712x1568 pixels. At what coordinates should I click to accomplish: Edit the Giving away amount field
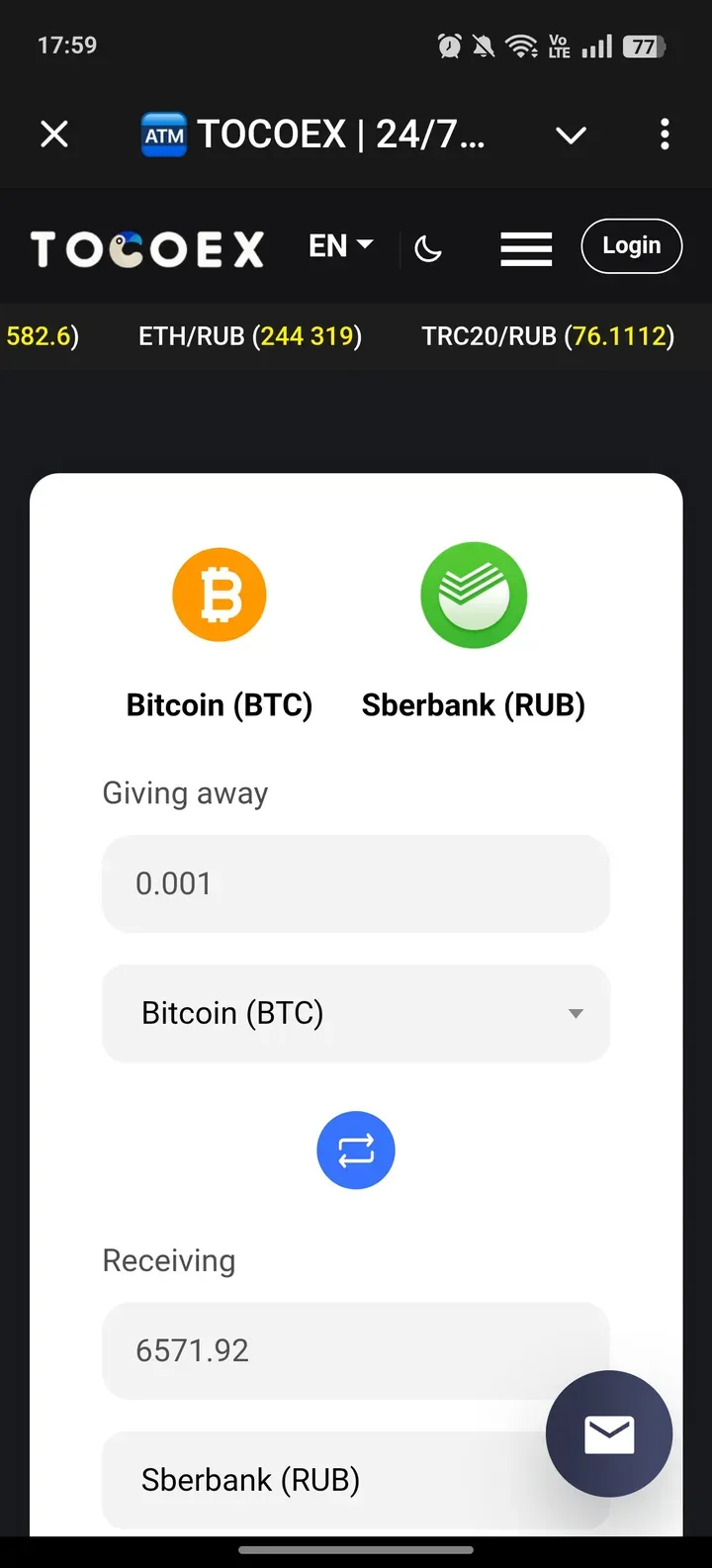tap(355, 883)
